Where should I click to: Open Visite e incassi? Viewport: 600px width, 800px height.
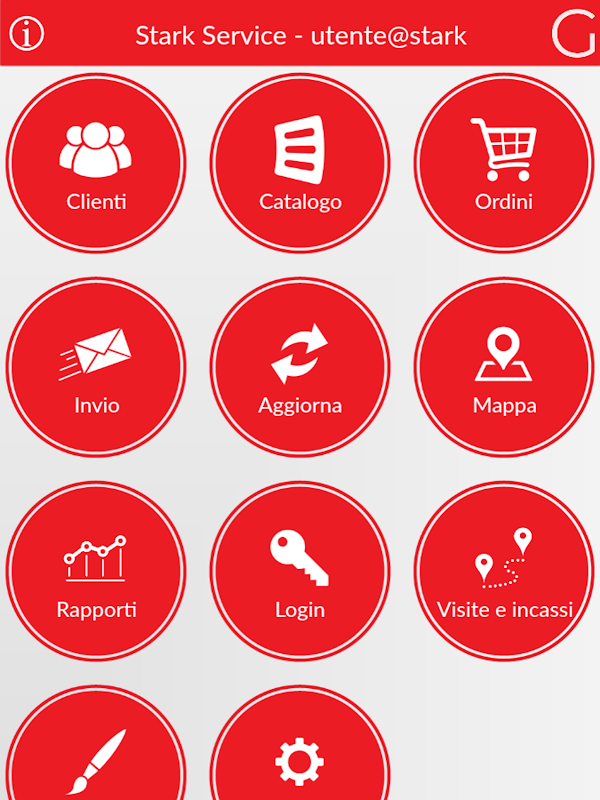tap(504, 571)
